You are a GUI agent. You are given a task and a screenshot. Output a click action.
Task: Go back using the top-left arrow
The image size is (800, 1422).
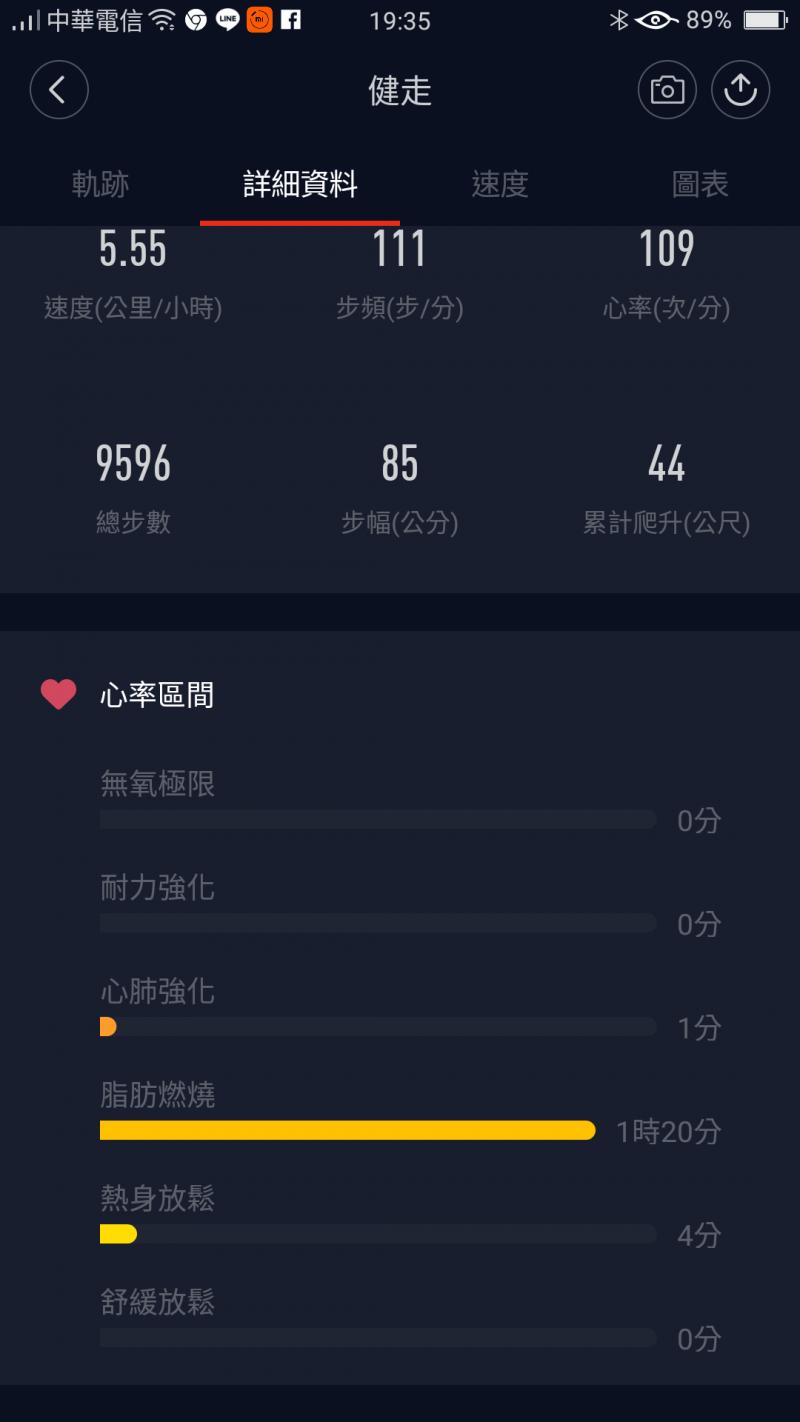[59, 91]
